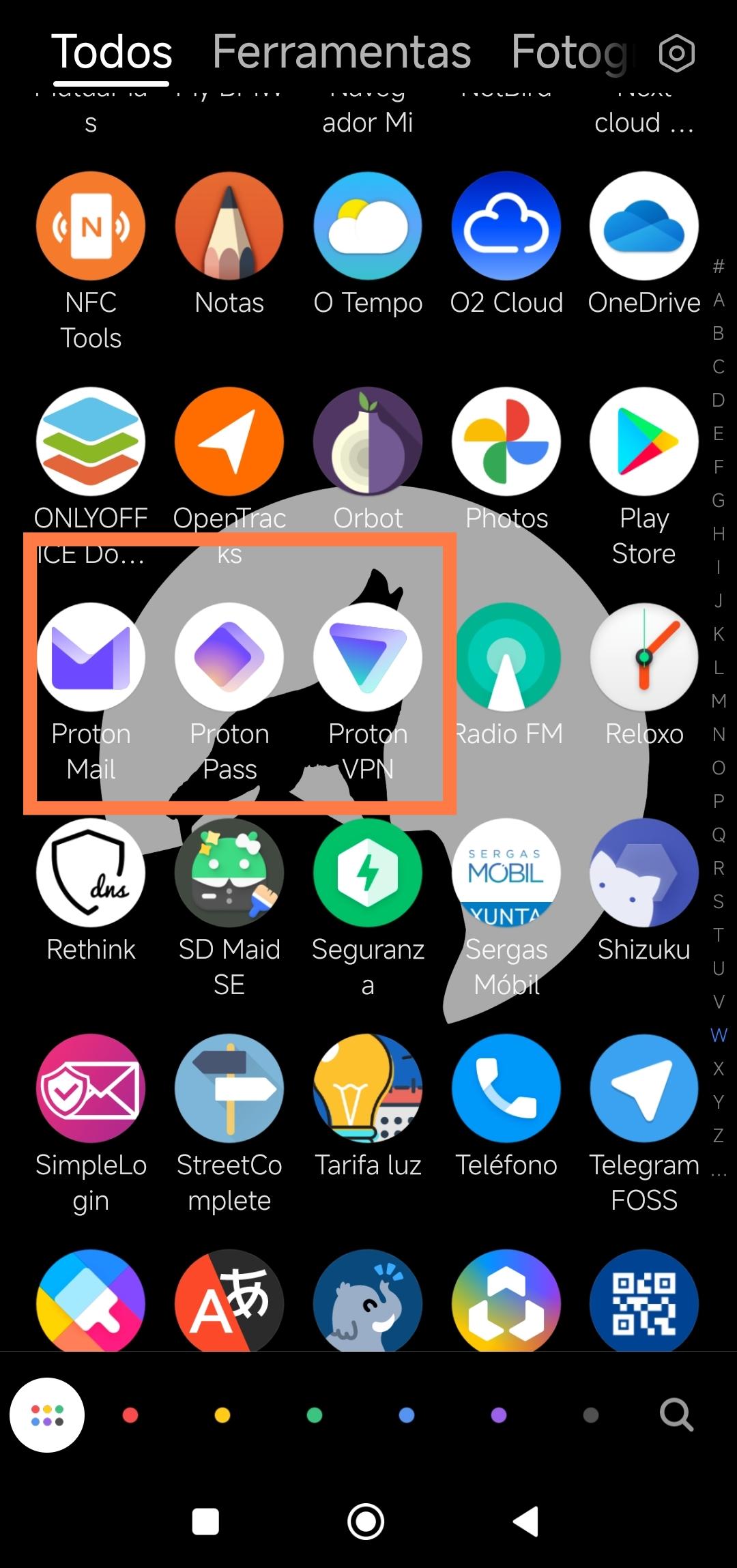Tap the all-colors filter button
Image resolution: width=737 pixels, height=1568 pixels.
tap(47, 1415)
